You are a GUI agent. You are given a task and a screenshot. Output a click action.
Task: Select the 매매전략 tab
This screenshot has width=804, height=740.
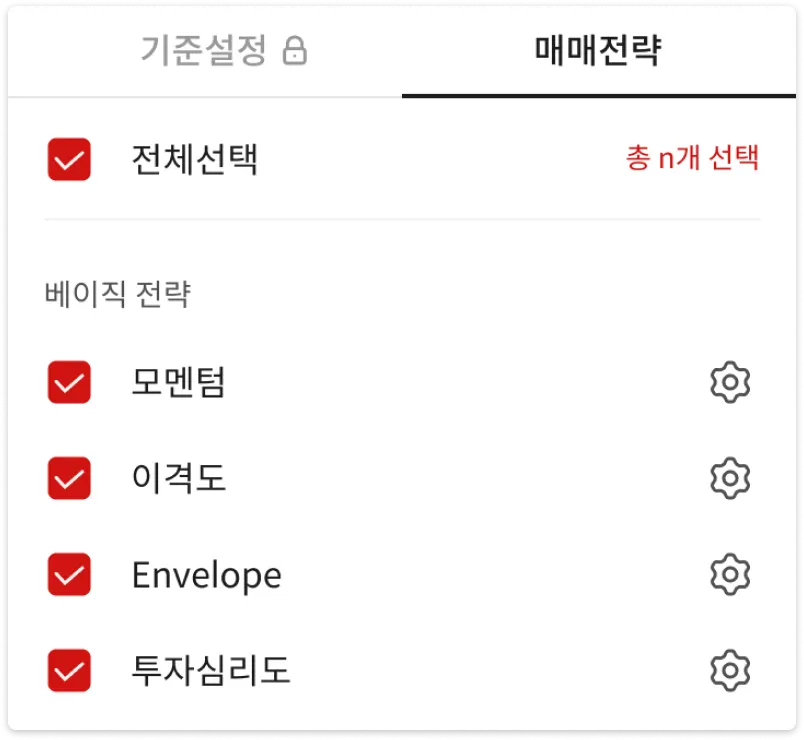coord(598,50)
